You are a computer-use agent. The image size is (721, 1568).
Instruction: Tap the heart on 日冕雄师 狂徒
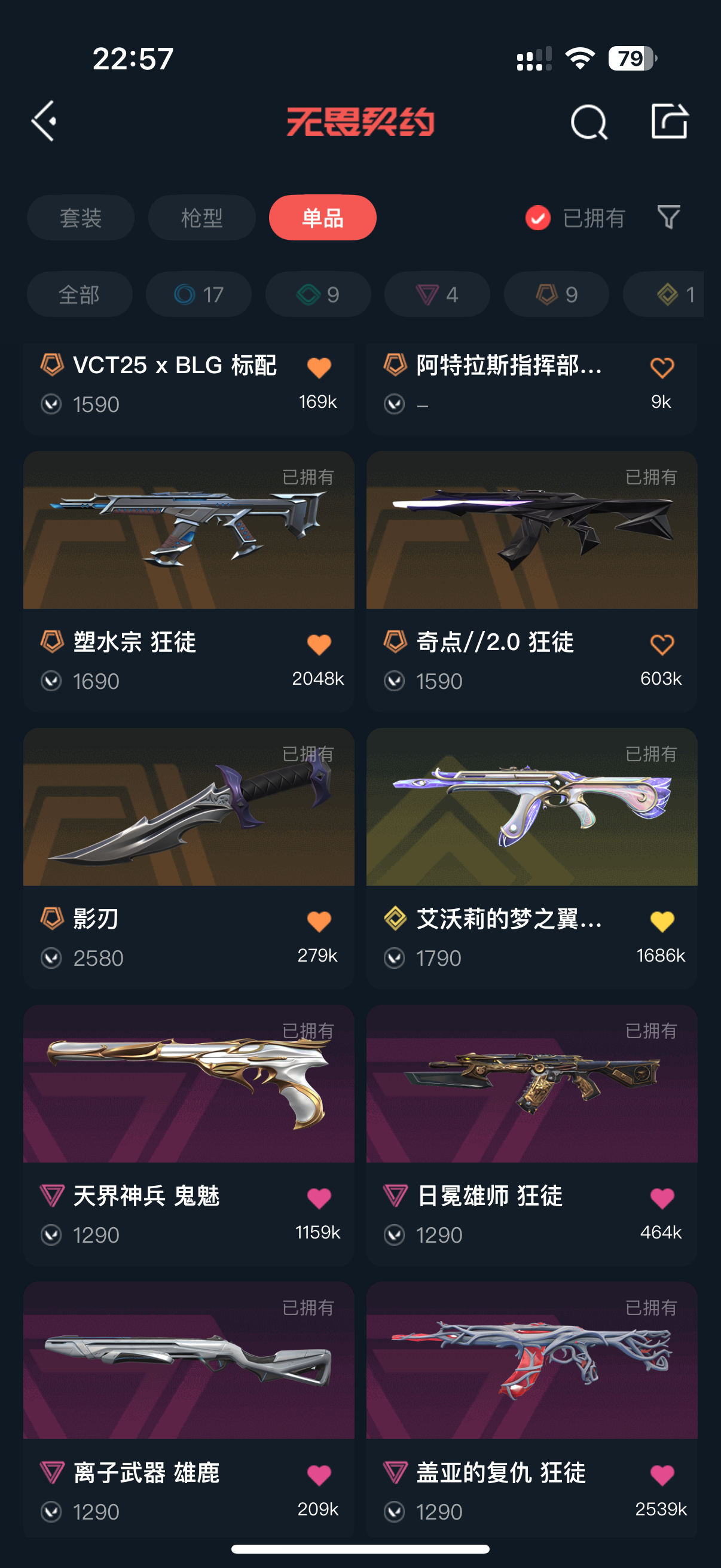(662, 1198)
